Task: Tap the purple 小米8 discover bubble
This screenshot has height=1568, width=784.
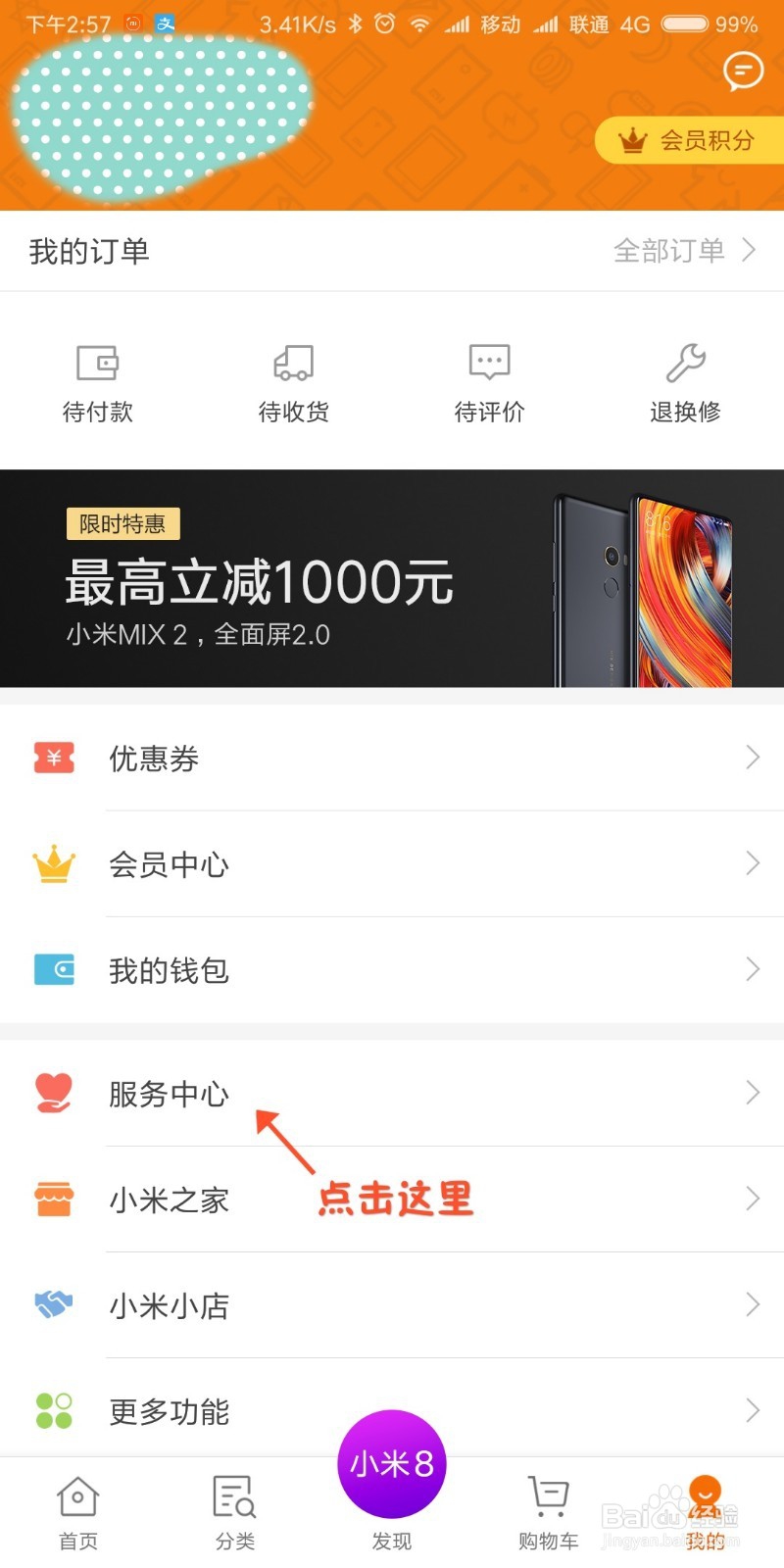Action: [x=392, y=1462]
